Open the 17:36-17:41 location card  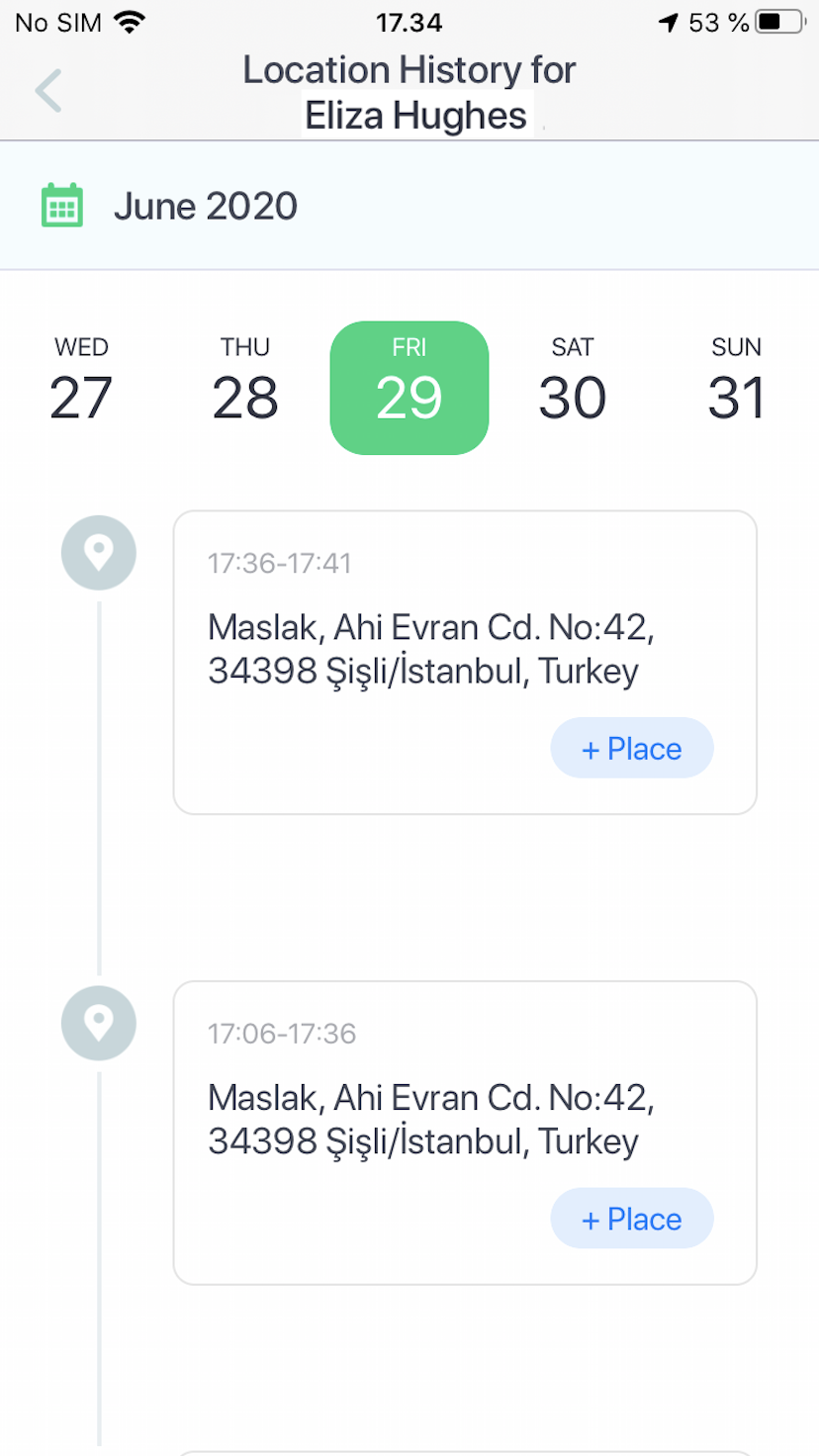(465, 663)
